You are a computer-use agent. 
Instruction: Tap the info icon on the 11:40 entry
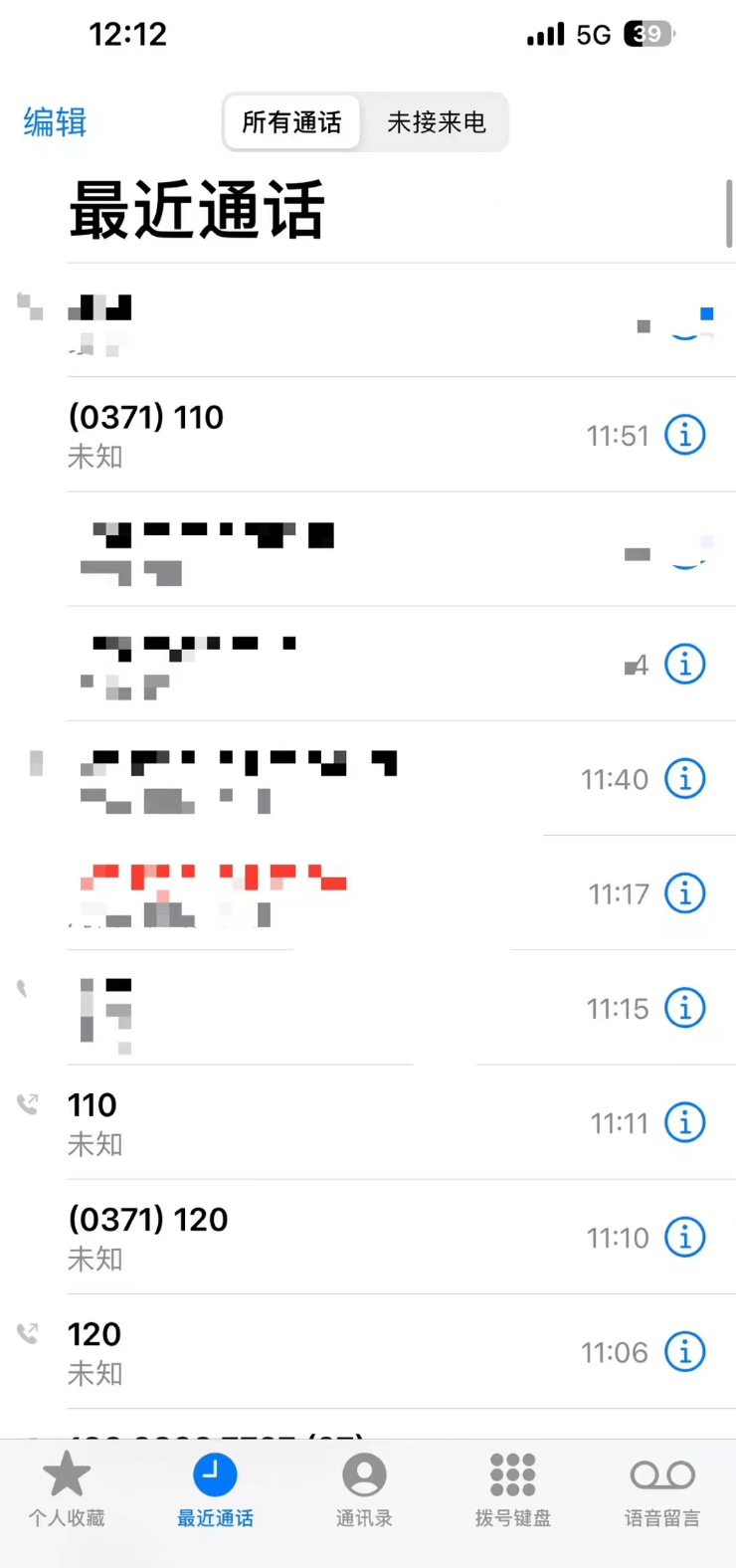tap(684, 779)
